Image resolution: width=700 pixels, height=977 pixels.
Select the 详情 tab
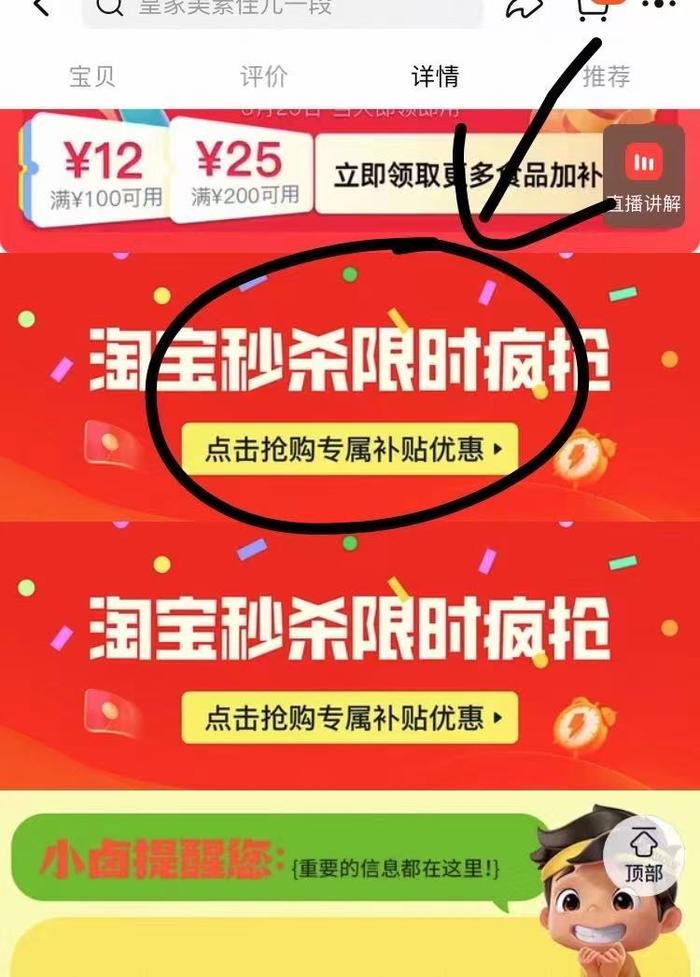click(x=435, y=77)
